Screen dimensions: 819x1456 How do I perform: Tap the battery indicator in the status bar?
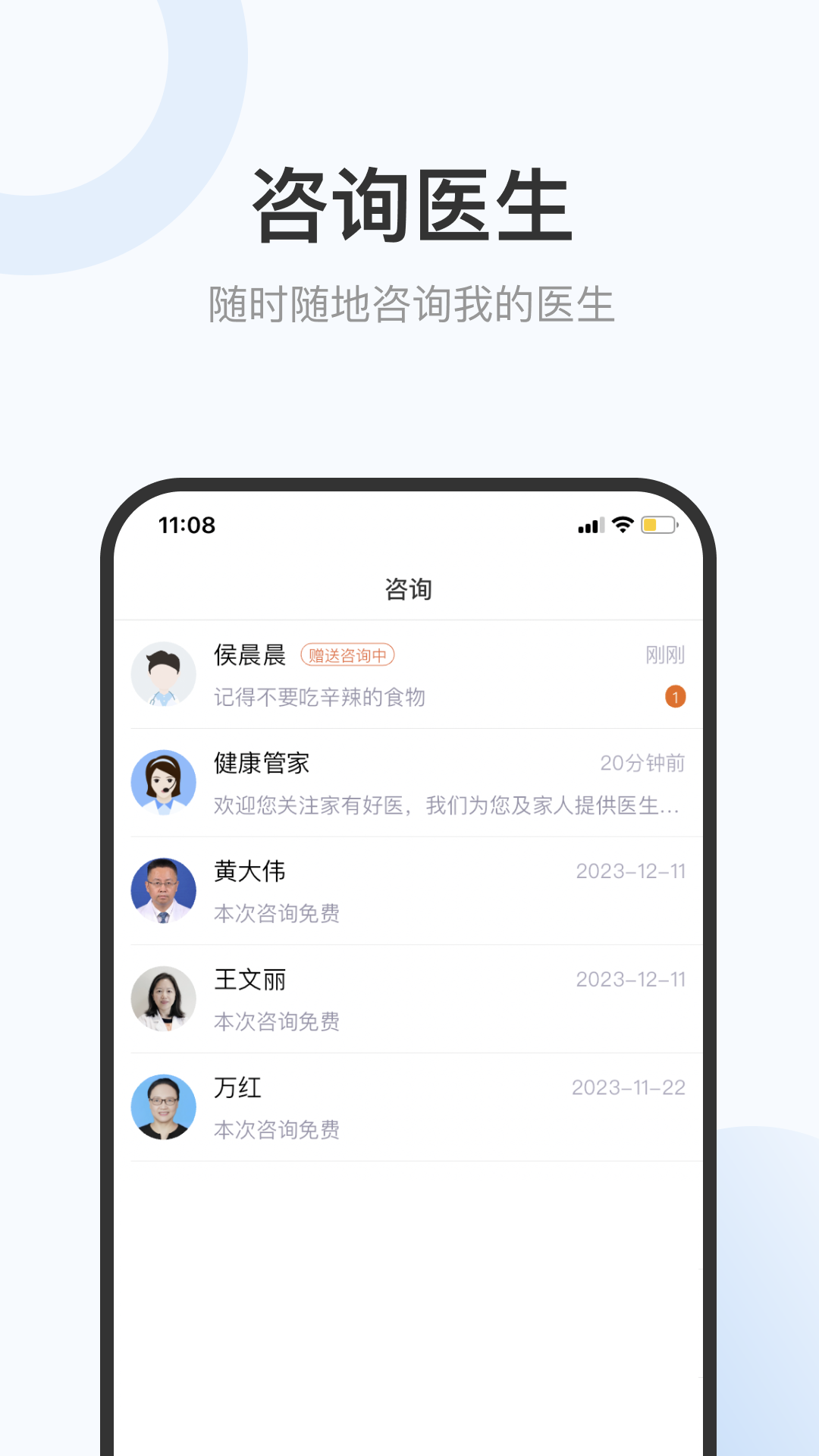[658, 524]
